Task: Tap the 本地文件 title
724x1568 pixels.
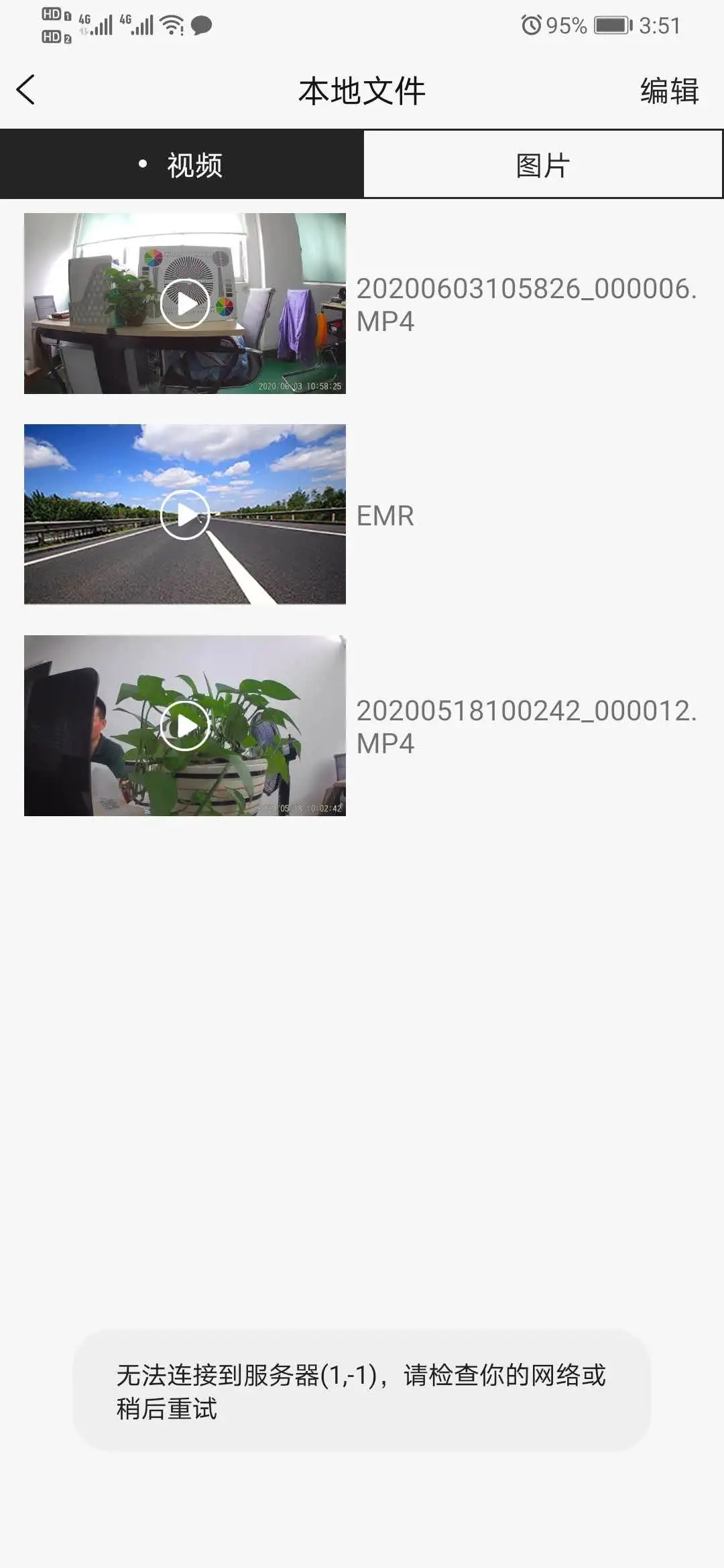Action: 362,90
